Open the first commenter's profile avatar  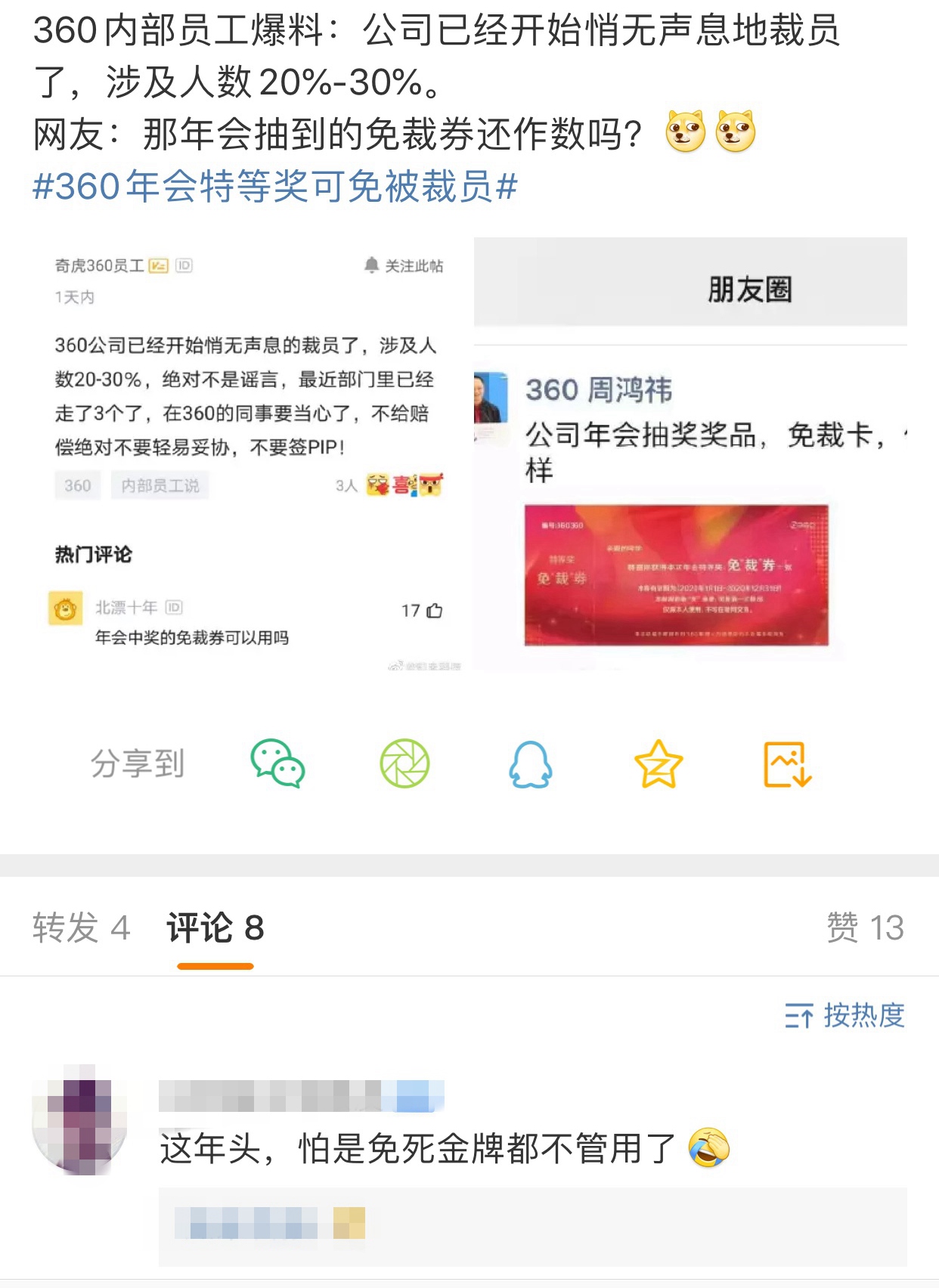[79, 1120]
